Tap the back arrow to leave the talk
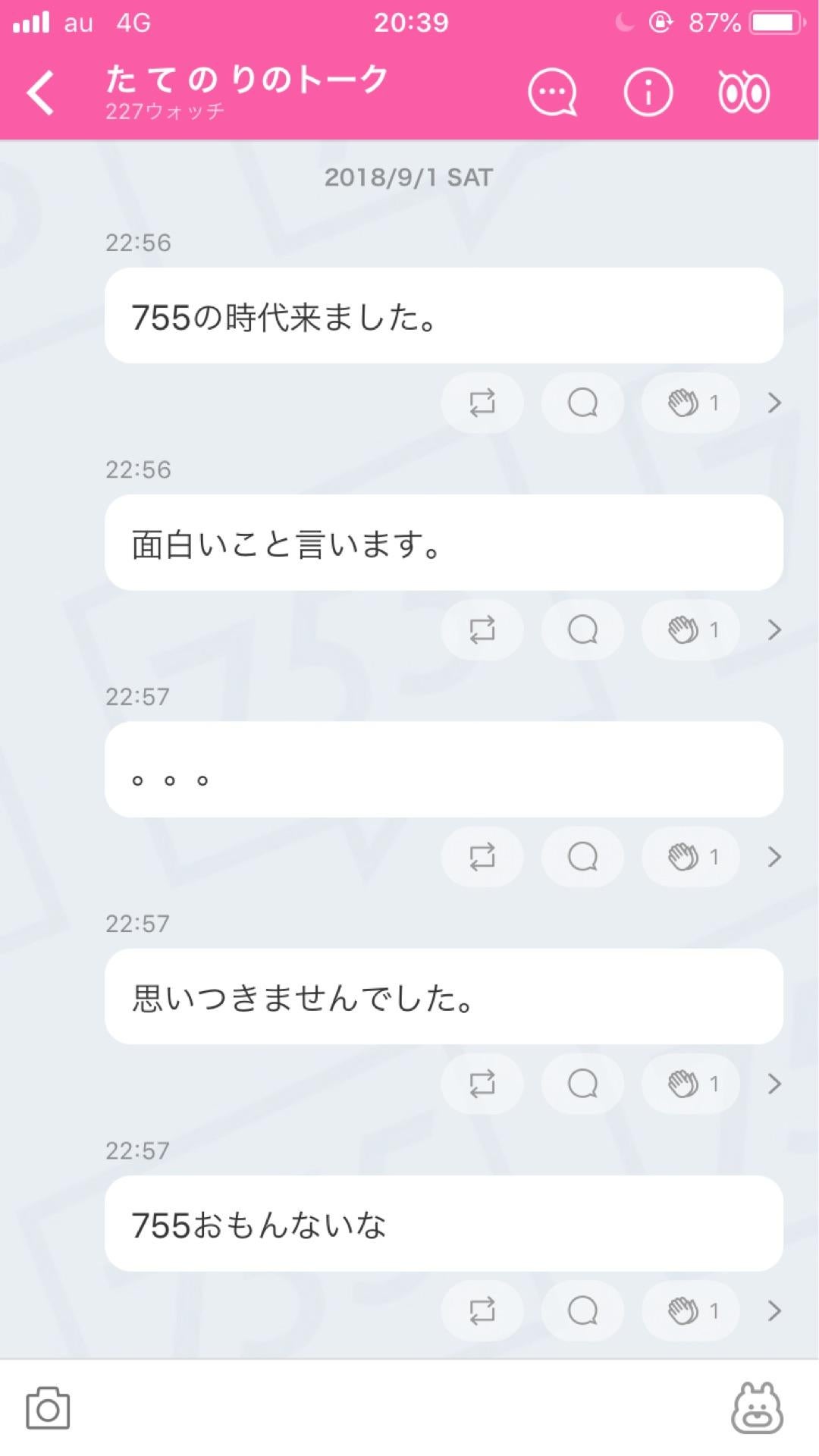 [39, 91]
